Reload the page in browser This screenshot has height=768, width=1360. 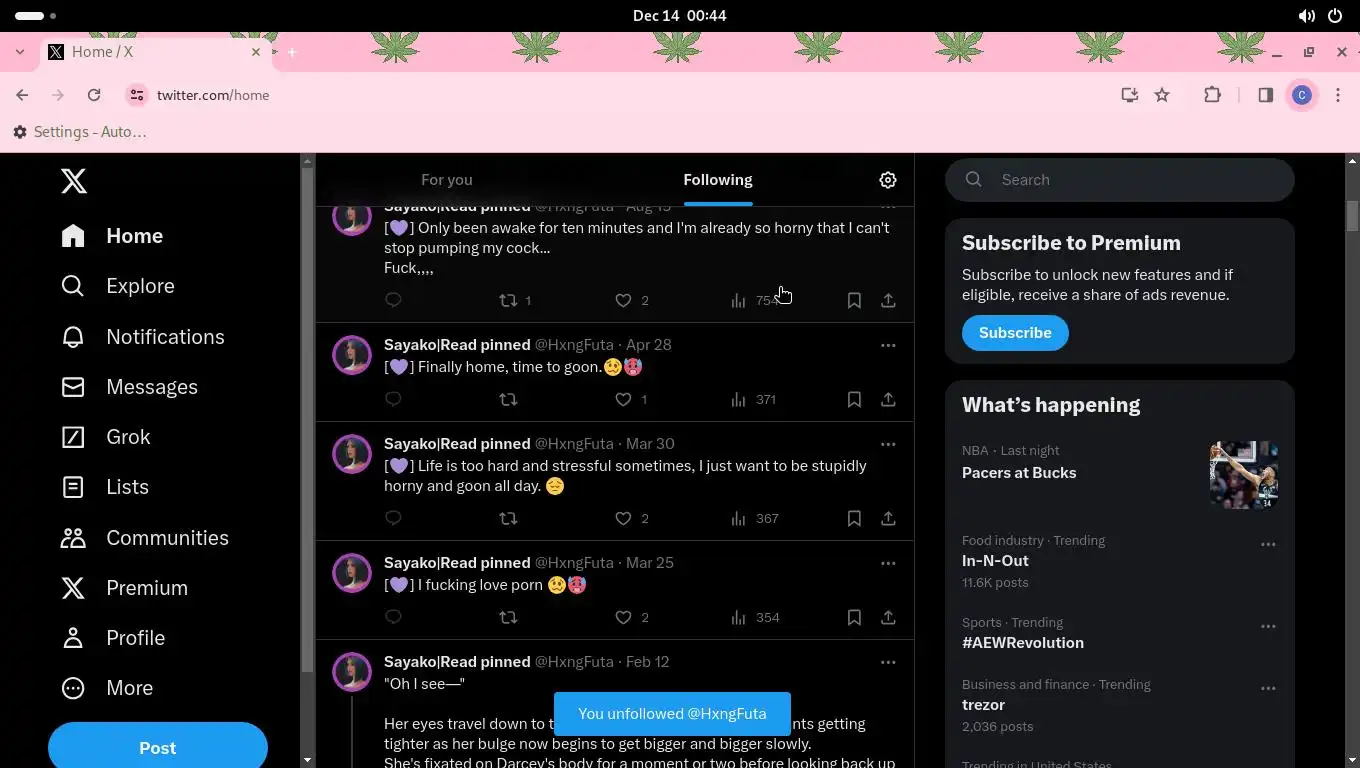pos(94,95)
